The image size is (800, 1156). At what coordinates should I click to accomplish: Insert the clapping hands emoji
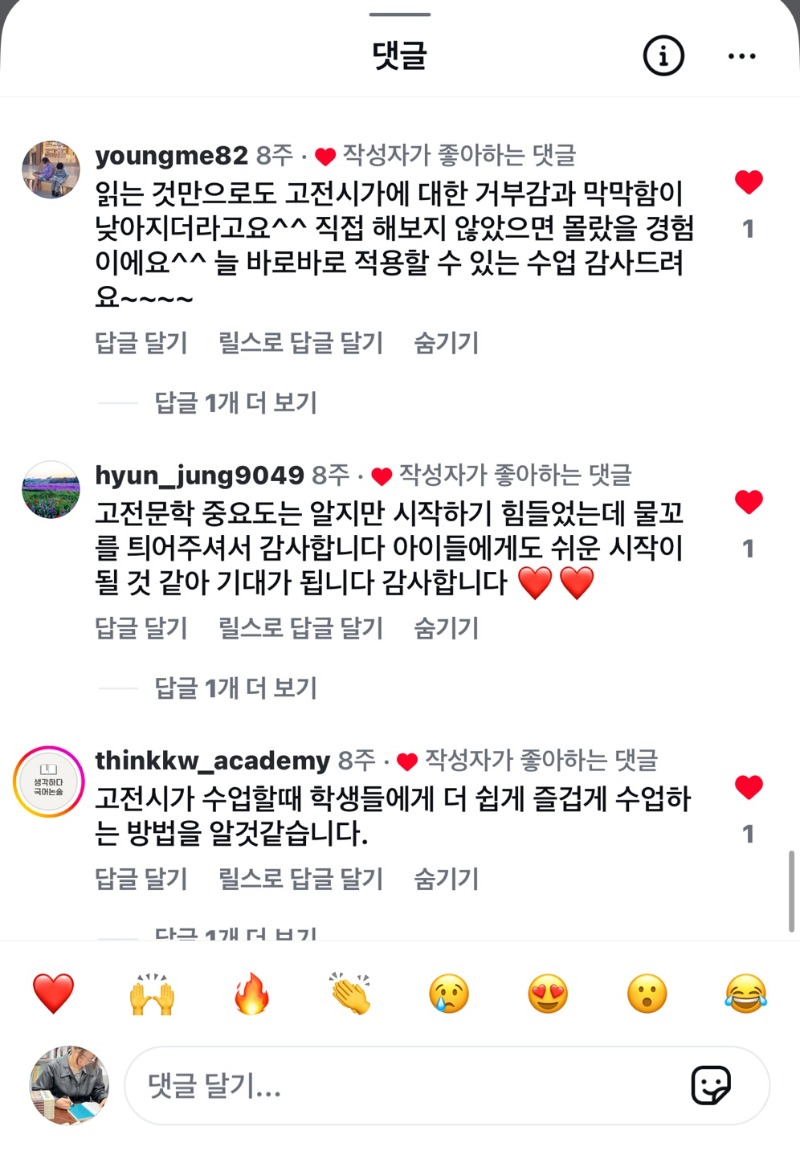point(350,994)
